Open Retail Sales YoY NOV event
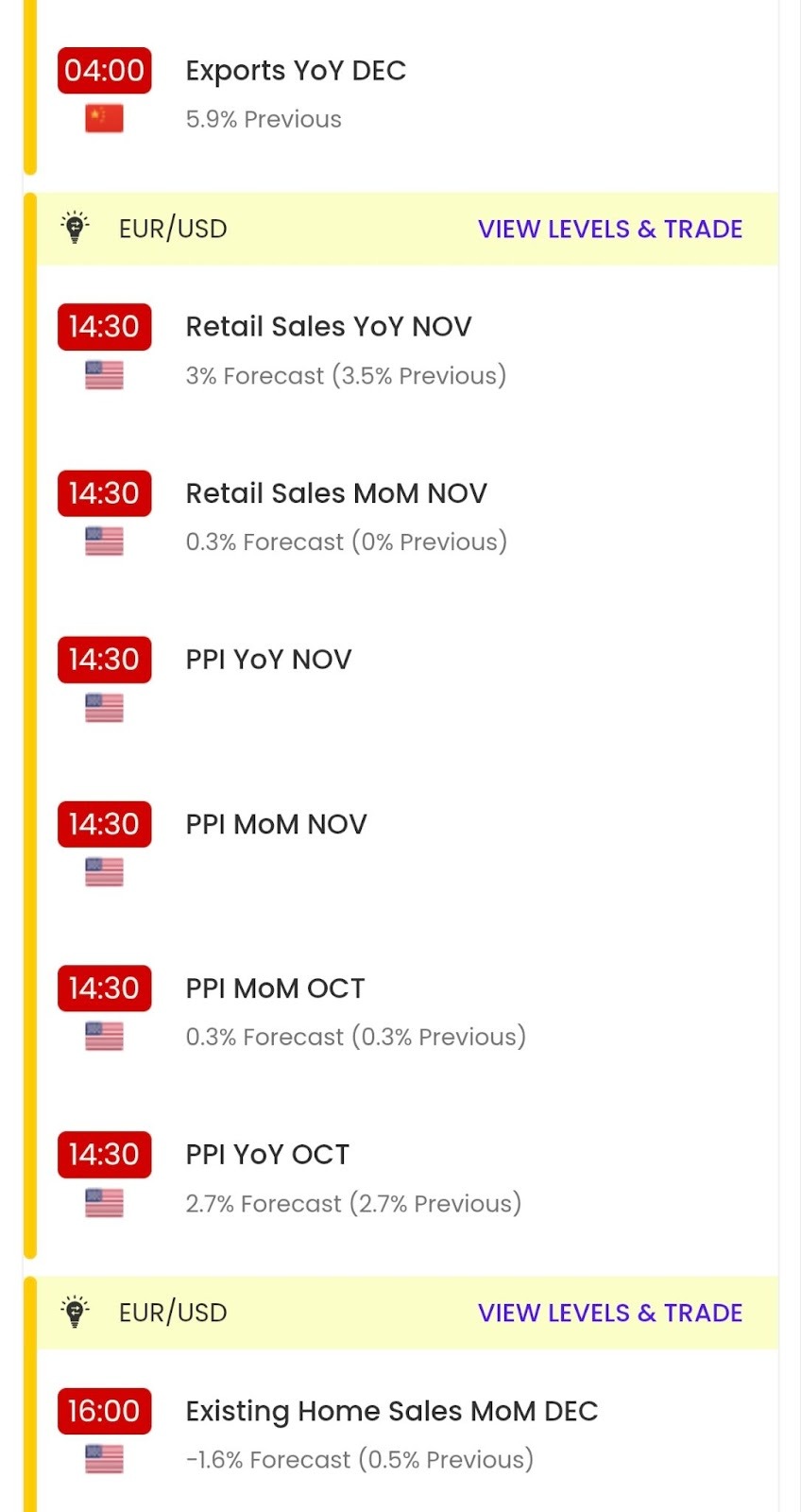This screenshot has height=1512, width=801. 328,328
